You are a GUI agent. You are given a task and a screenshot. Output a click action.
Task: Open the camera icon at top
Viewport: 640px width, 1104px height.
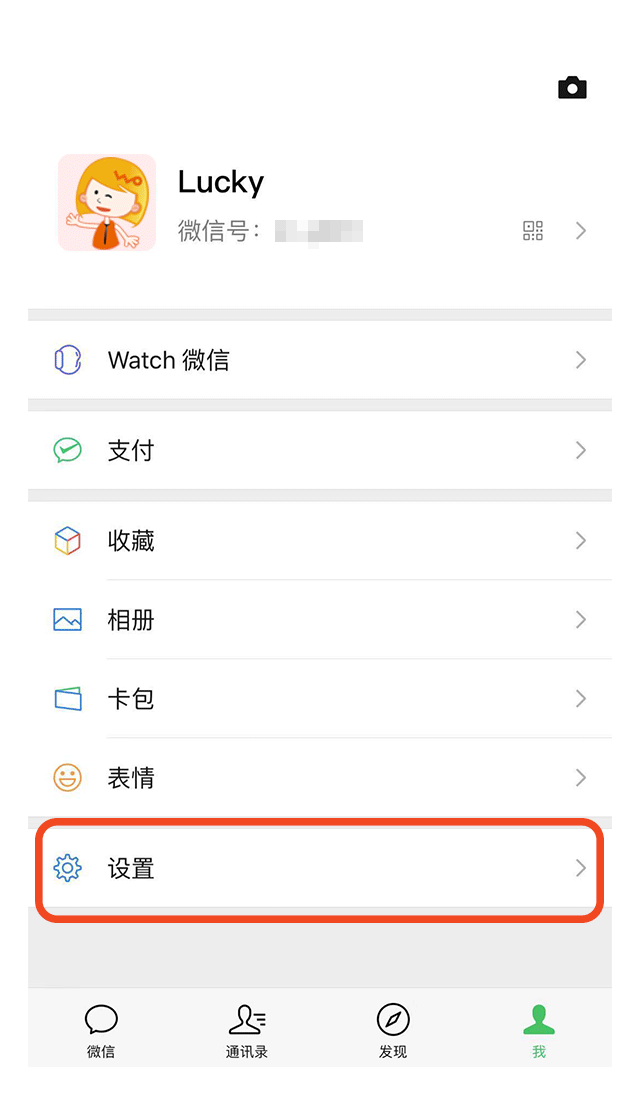point(572,88)
